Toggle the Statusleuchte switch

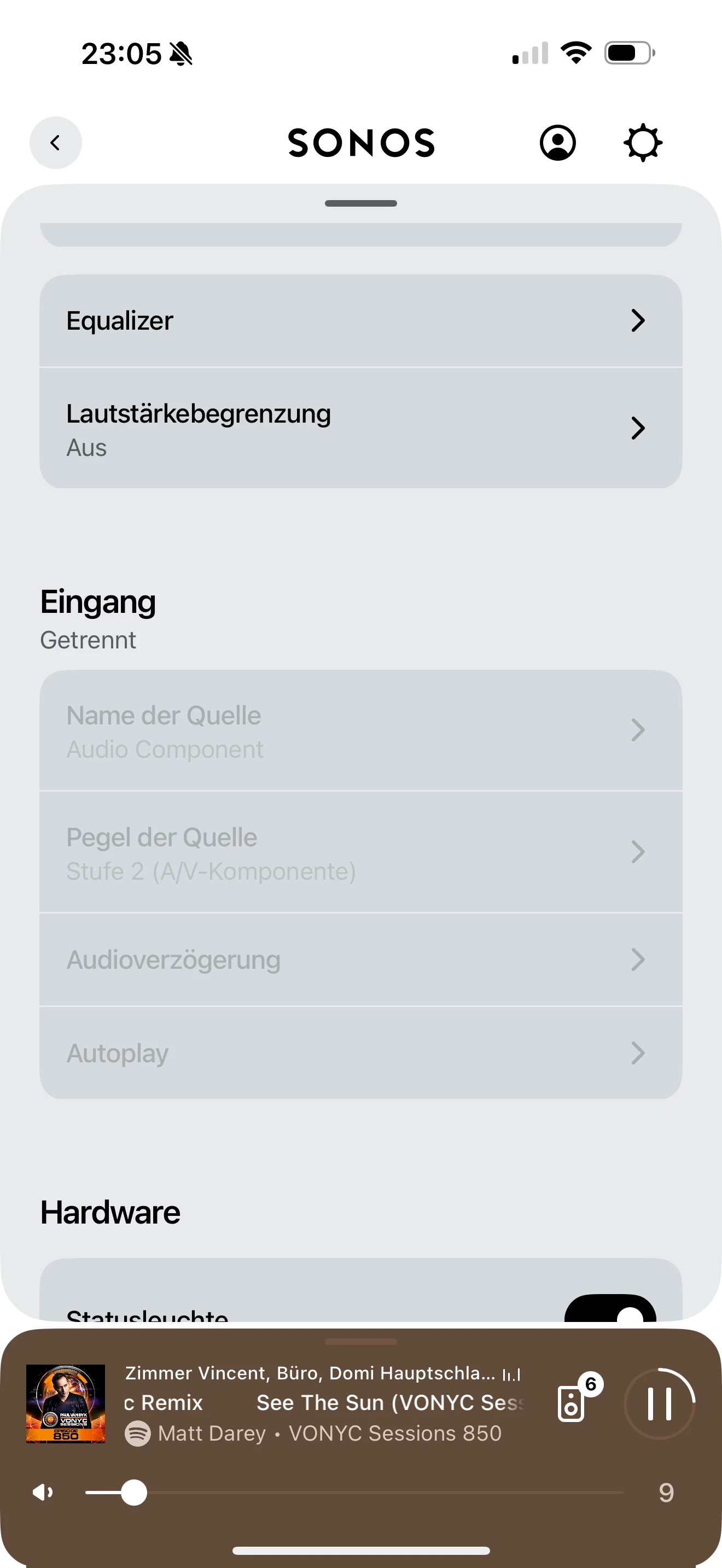click(x=610, y=1310)
